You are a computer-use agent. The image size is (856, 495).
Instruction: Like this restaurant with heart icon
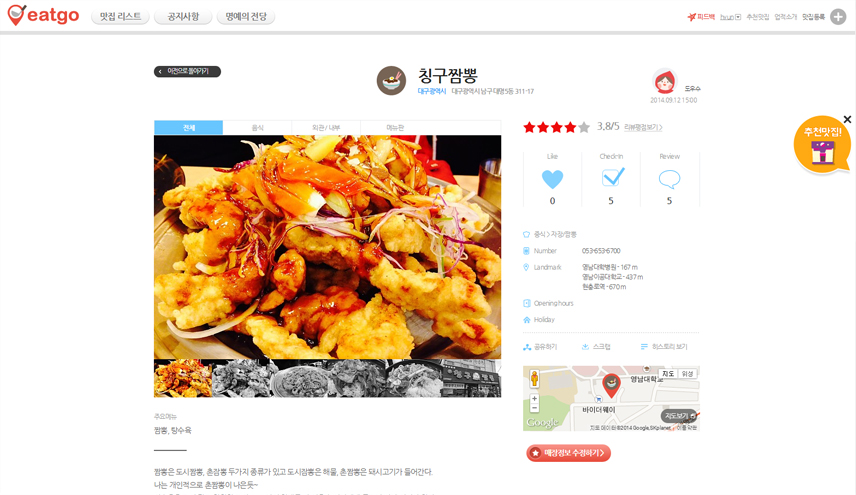pyautogui.click(x=552, y=179)
